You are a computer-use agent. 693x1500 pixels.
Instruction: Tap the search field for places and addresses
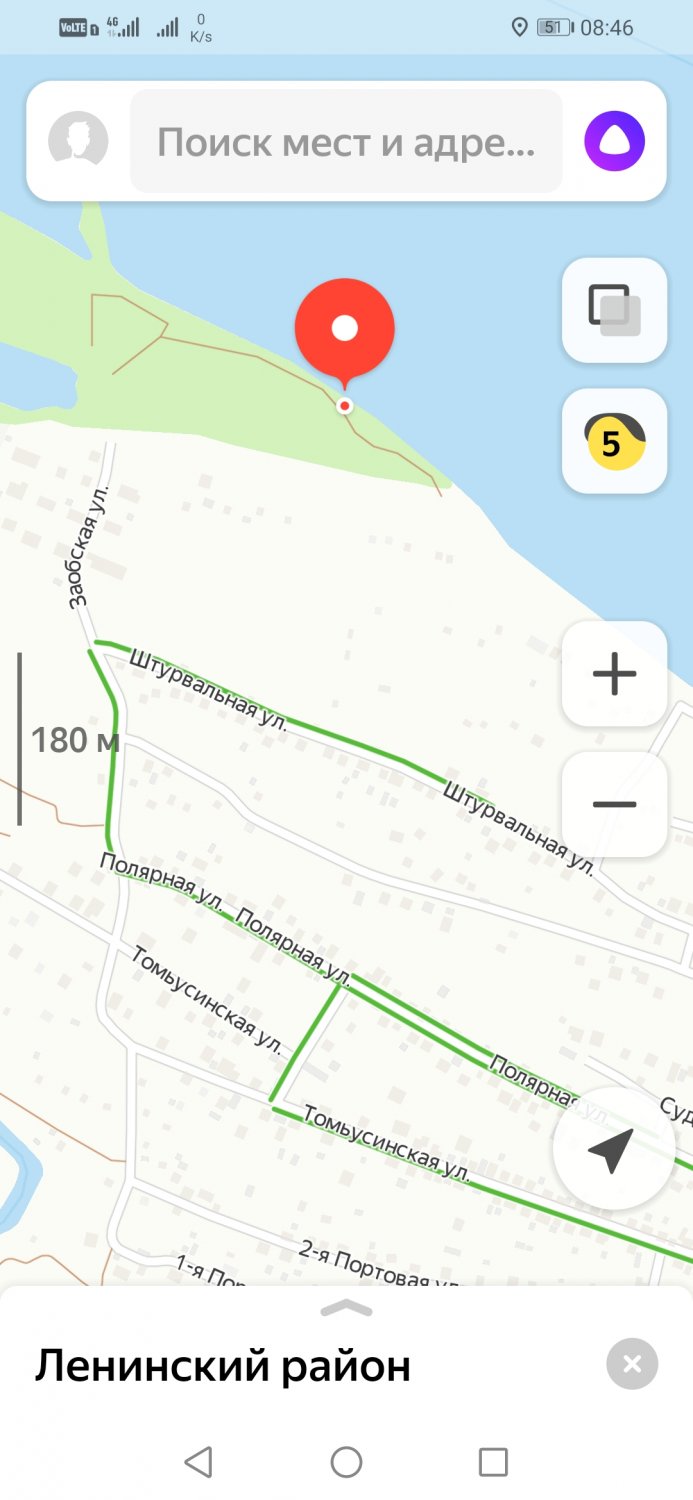tap(346, 142)
